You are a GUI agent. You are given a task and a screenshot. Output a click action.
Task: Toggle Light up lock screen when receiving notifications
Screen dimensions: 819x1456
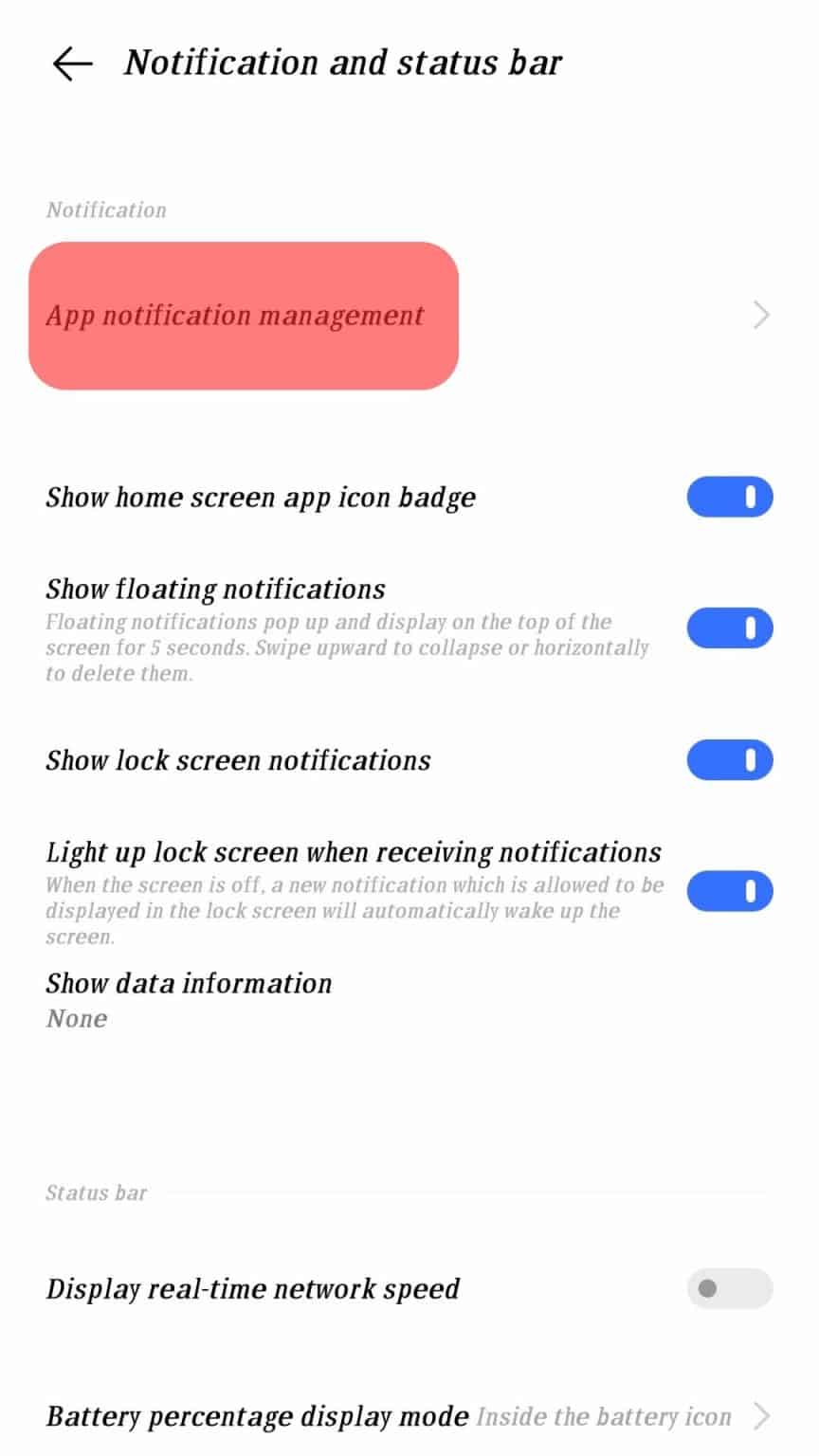728,891
